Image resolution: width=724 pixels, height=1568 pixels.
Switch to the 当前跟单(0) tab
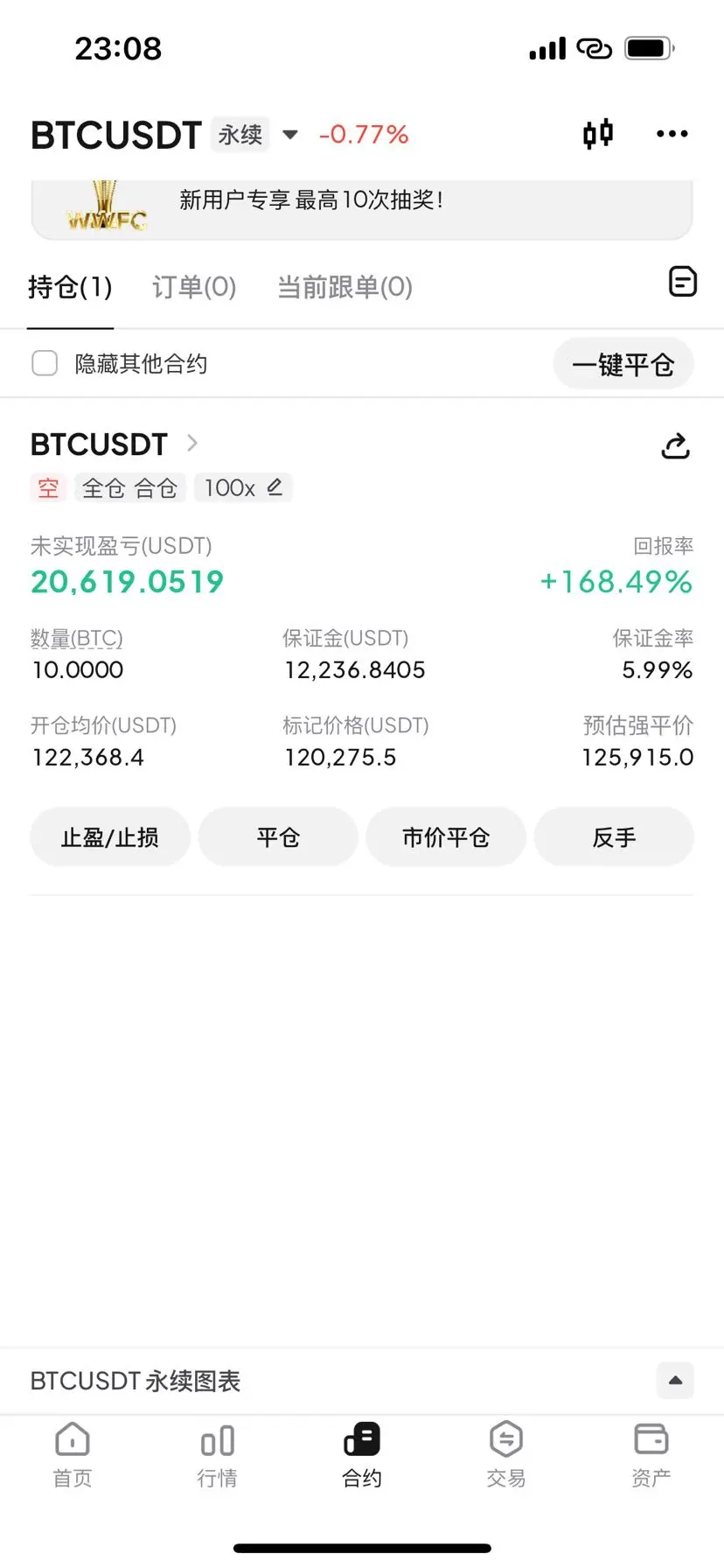(x=345, y=287)
